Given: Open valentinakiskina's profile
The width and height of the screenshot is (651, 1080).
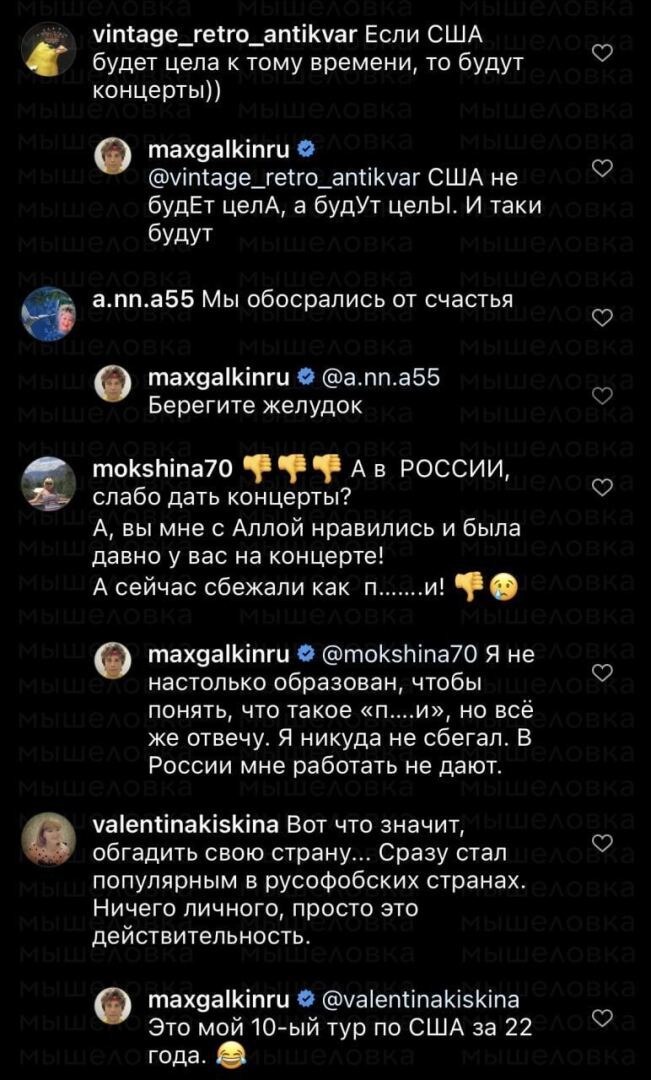Looking at the screenshot, I should tap(186, 826).
